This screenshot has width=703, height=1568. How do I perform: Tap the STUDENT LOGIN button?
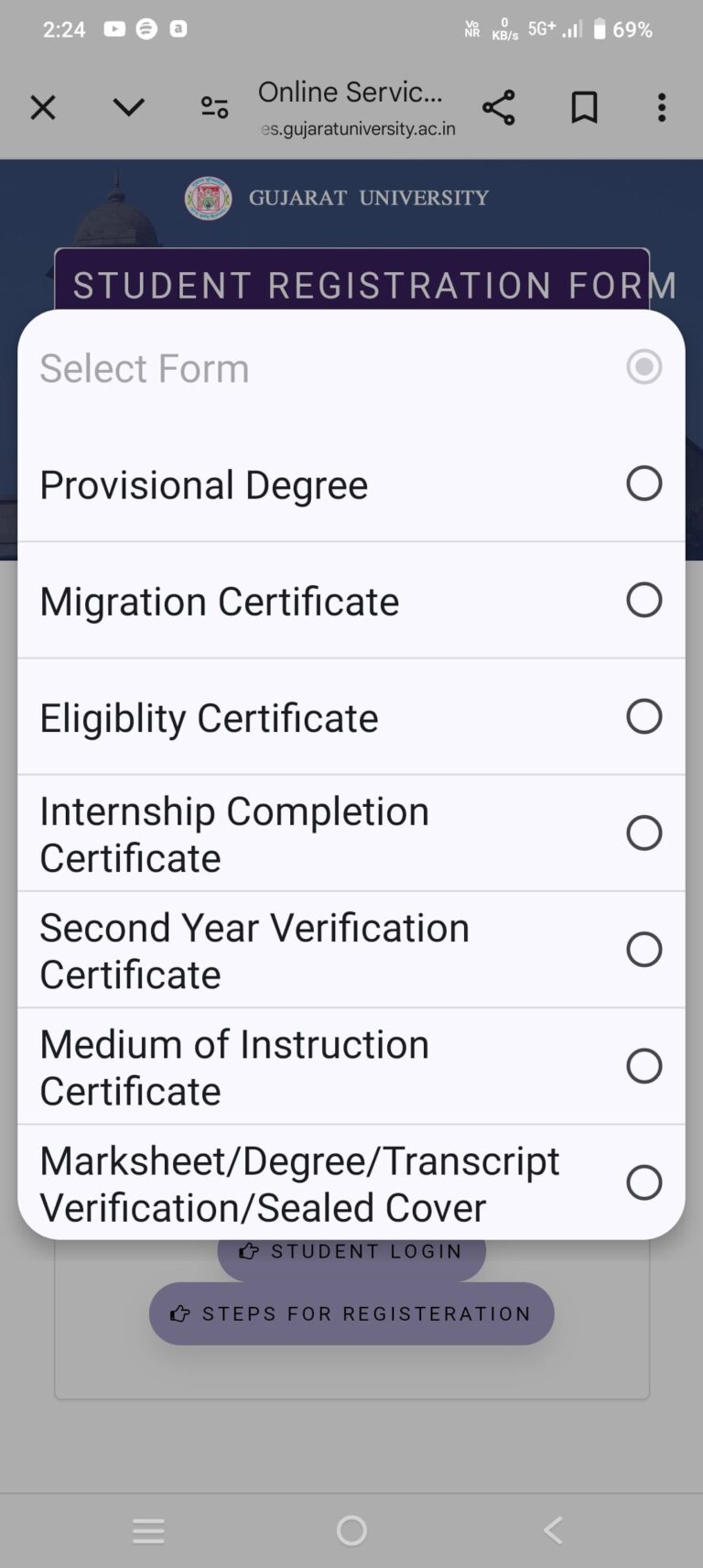pos(351,1251)
